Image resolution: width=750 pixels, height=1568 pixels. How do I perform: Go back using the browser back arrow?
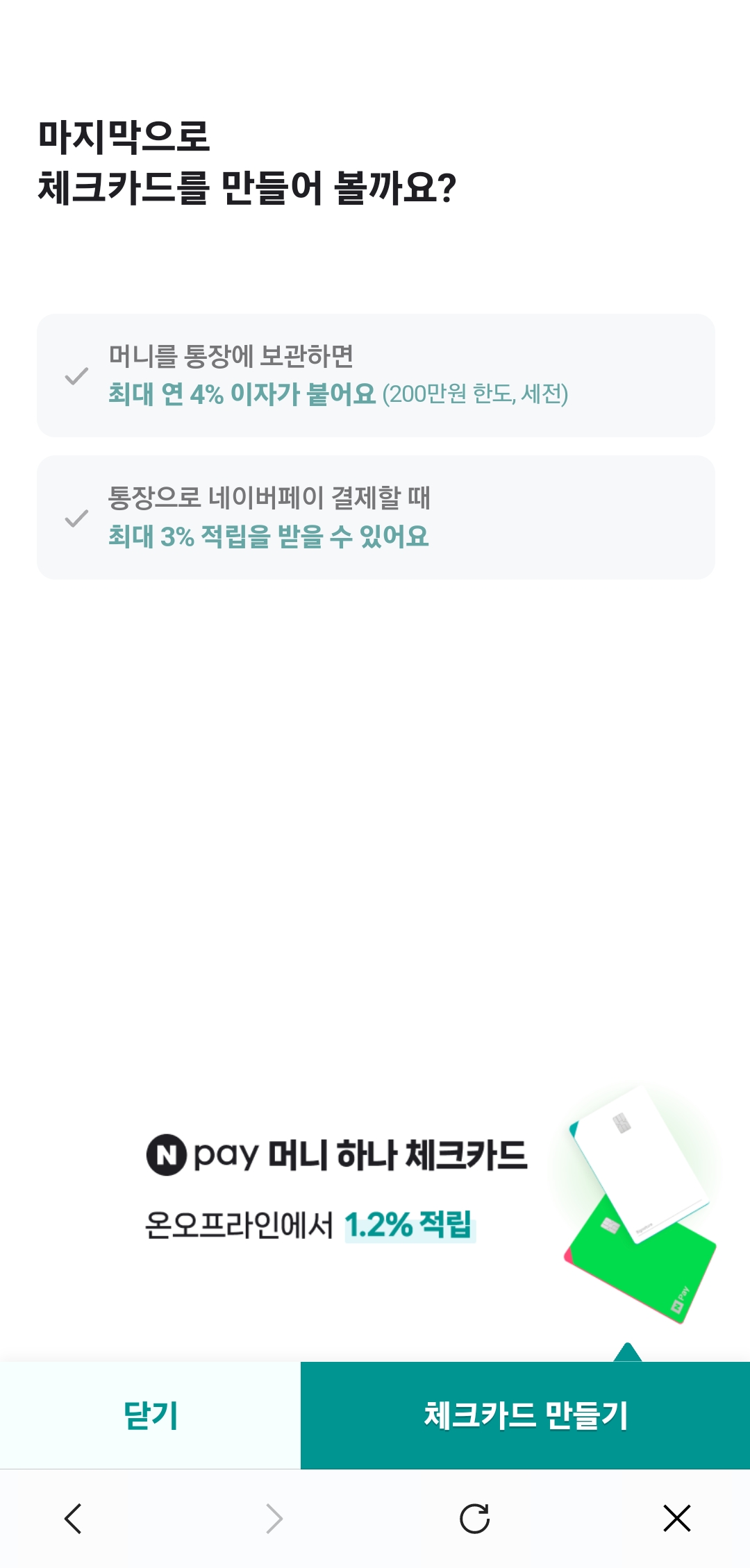(x=74, y=1519)
